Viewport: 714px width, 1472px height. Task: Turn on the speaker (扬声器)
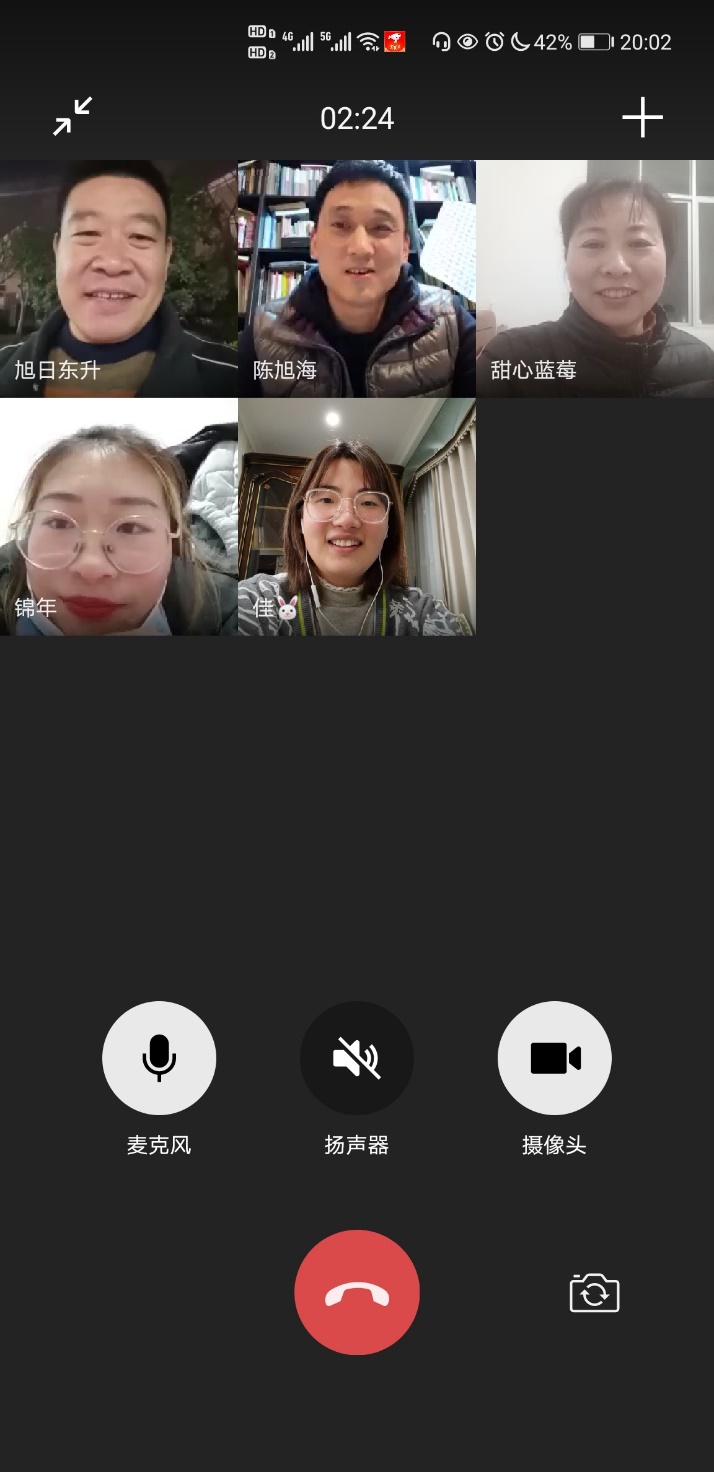coord(357,1058)
